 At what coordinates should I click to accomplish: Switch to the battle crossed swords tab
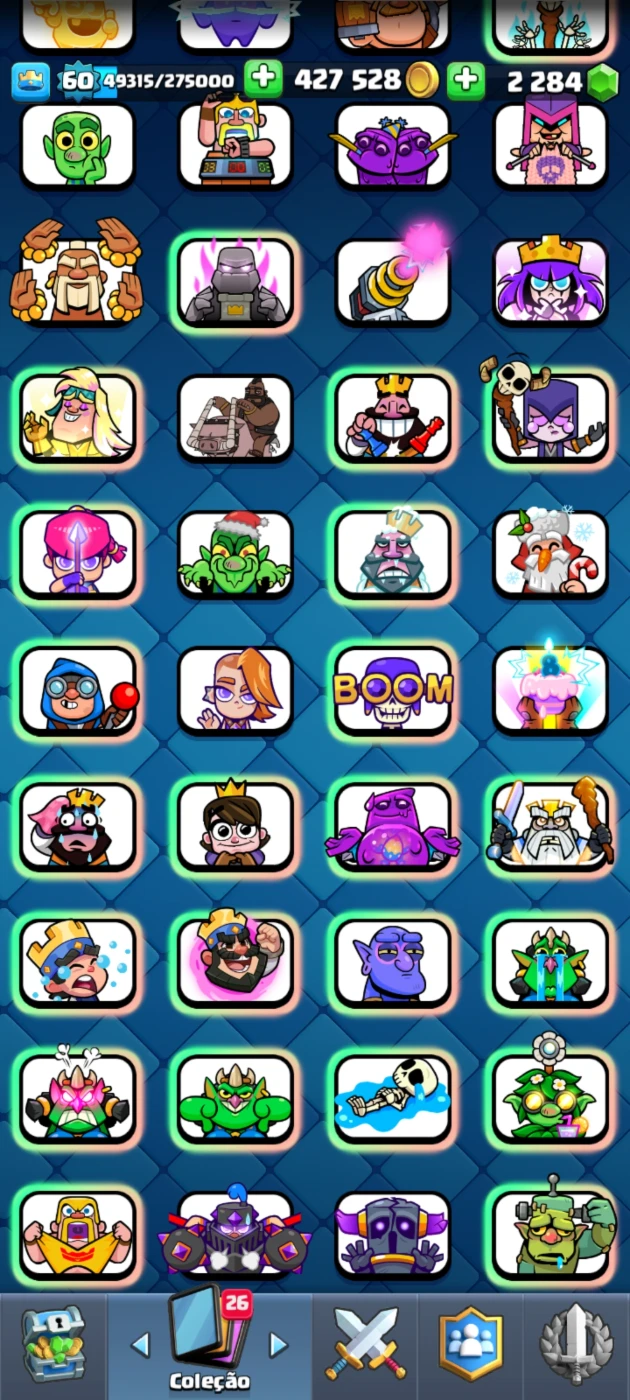click(366, 1344)
